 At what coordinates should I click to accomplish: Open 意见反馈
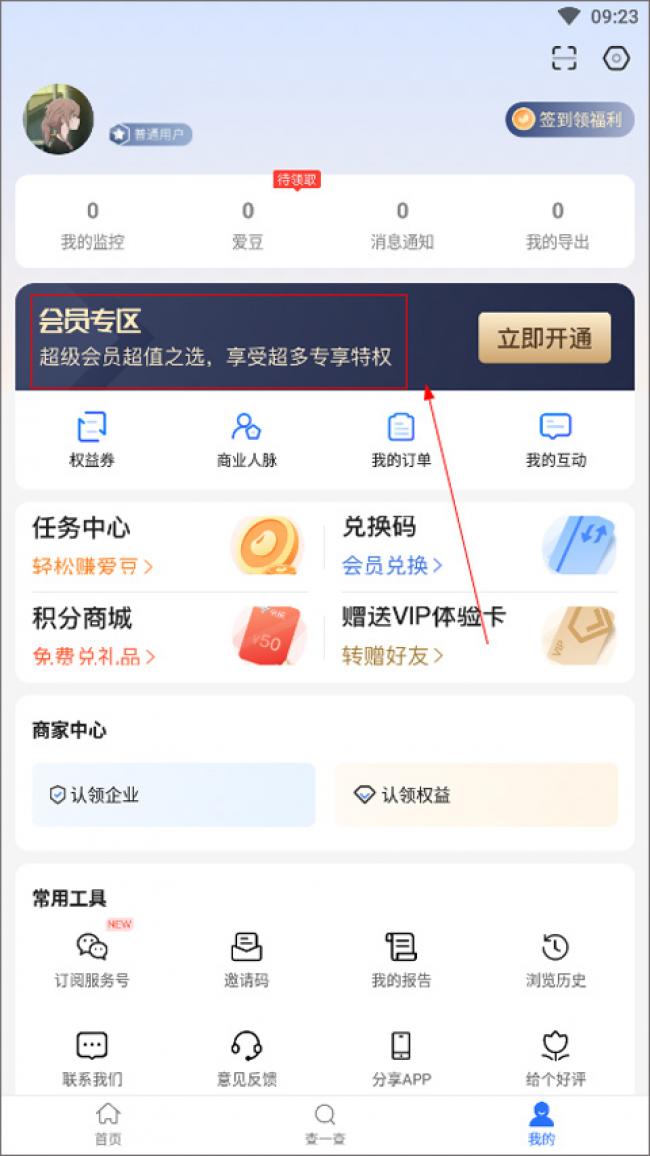click(247, 1059)
